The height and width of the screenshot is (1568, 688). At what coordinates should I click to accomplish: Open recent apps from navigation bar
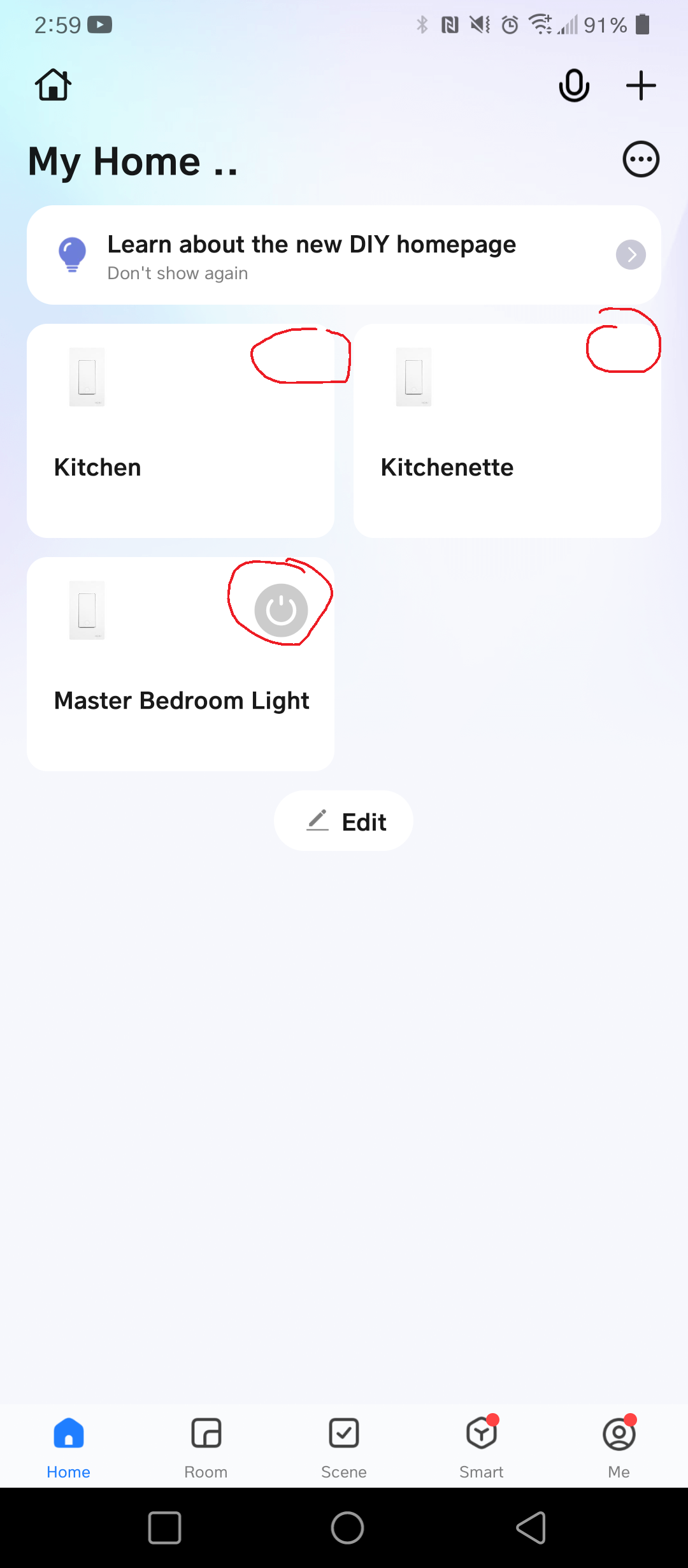point(164,1528)
